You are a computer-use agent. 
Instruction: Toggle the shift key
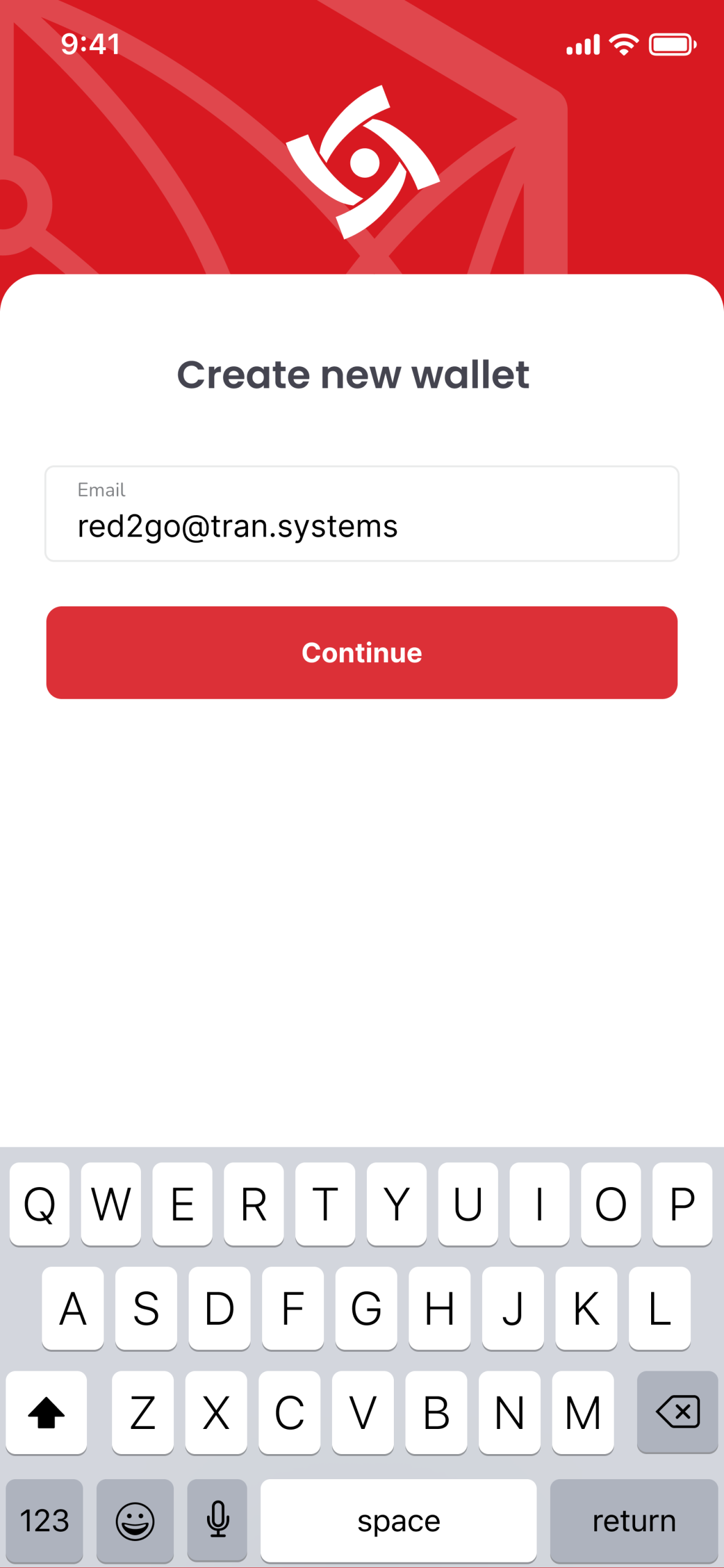47,1412
